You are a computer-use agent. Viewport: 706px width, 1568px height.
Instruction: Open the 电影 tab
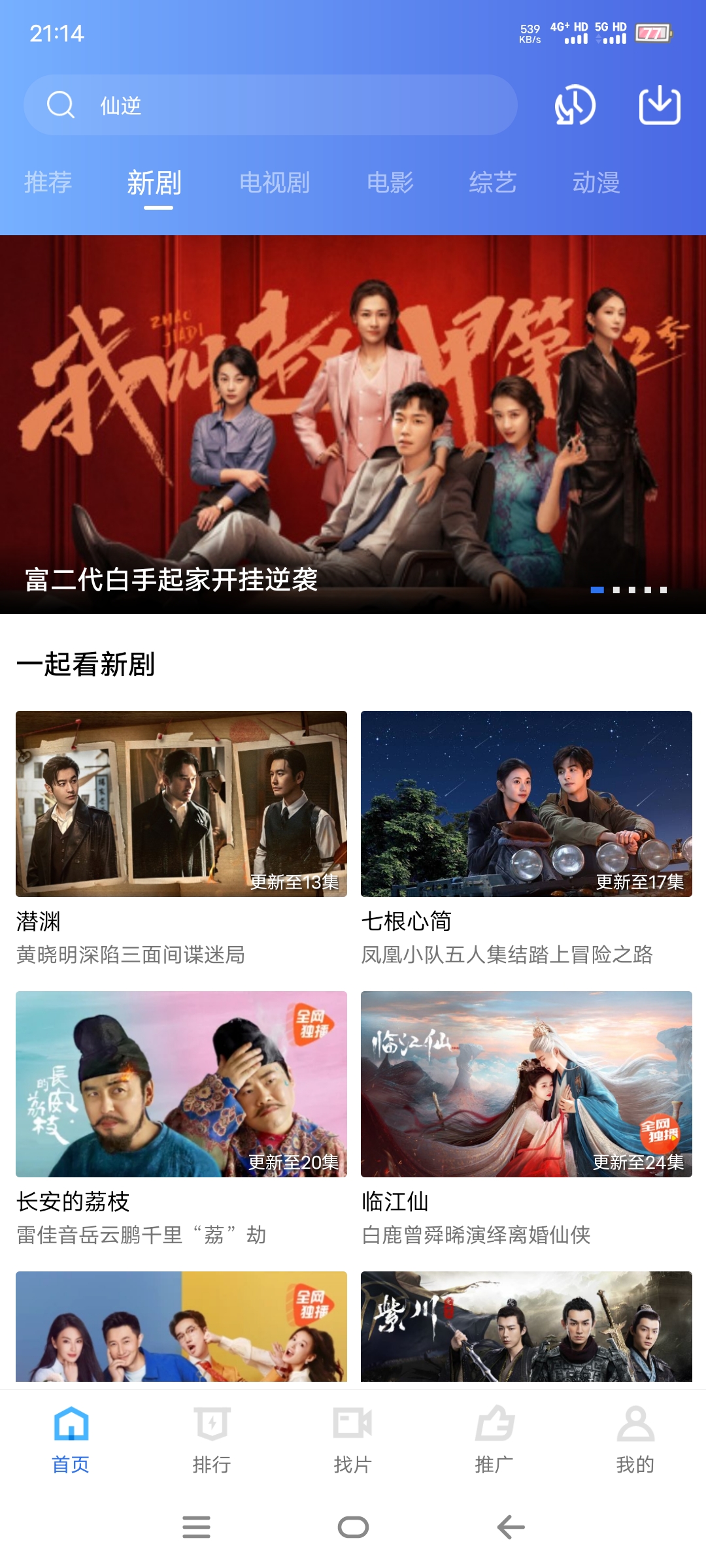click(x=390, y=182)
